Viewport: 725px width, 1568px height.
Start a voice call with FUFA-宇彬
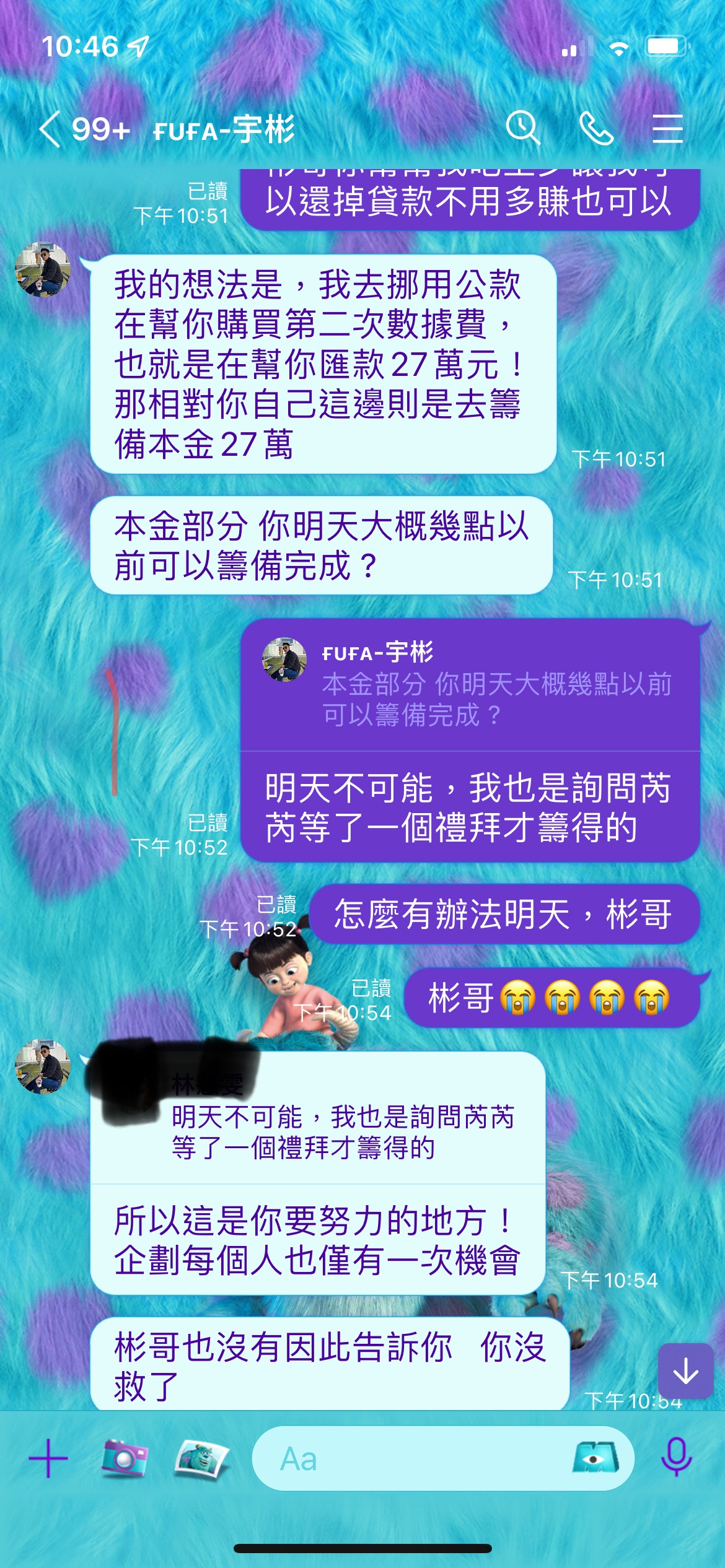tap(596, 129)
